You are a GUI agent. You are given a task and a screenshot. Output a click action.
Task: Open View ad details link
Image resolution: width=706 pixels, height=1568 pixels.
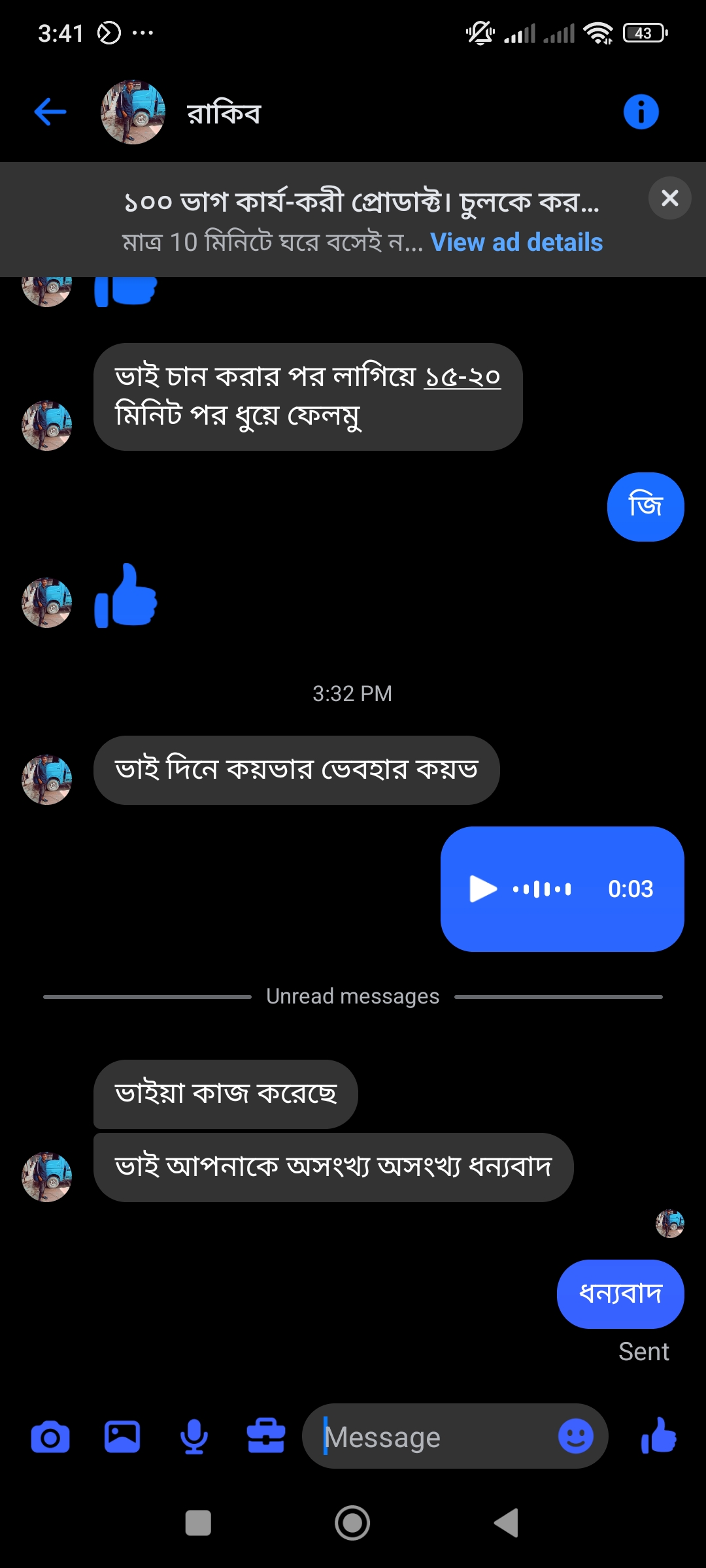pyautogui.click(x=516, y=242)
